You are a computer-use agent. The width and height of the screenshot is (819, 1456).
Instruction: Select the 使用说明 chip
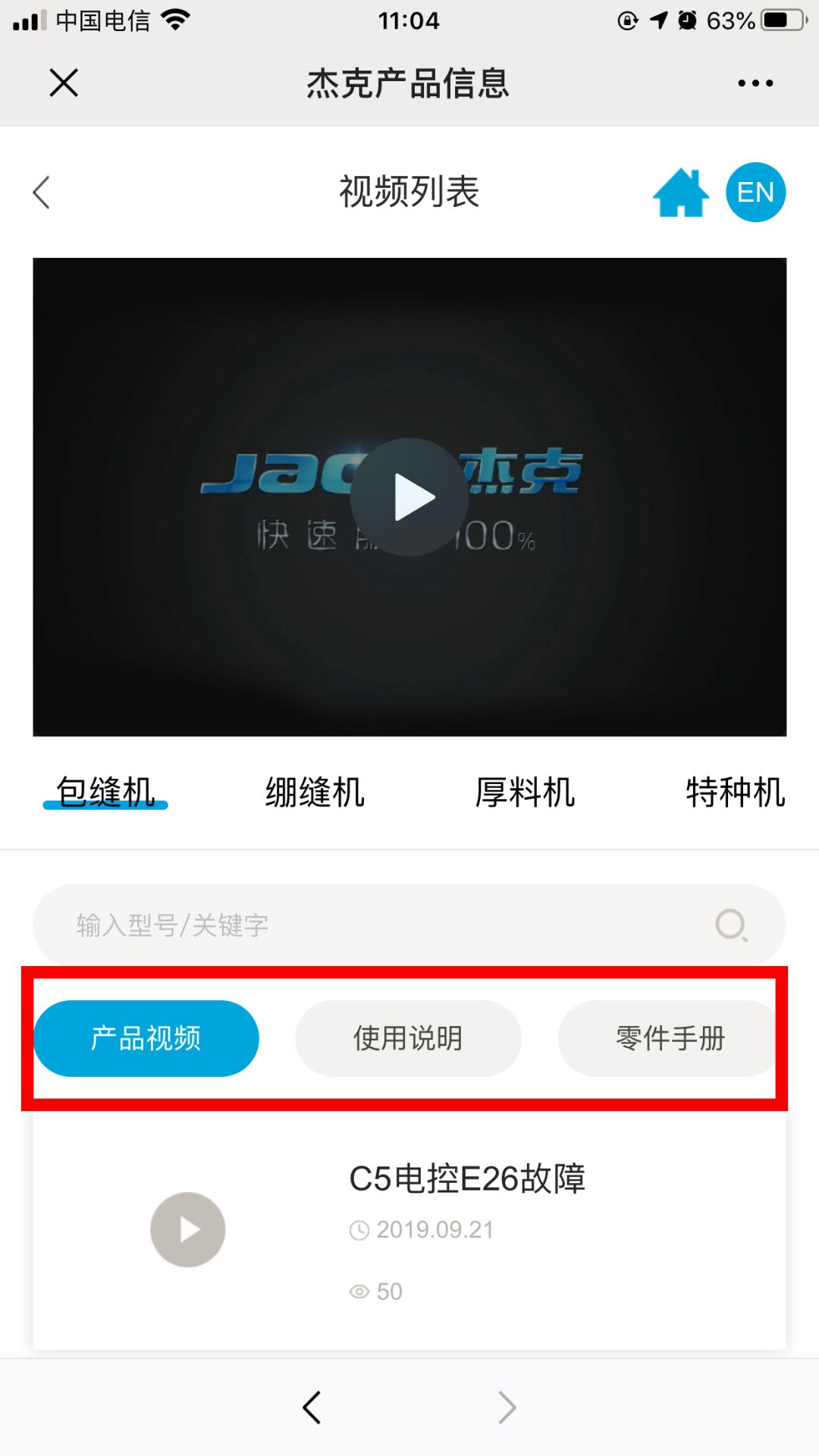tap(408, 1038)
